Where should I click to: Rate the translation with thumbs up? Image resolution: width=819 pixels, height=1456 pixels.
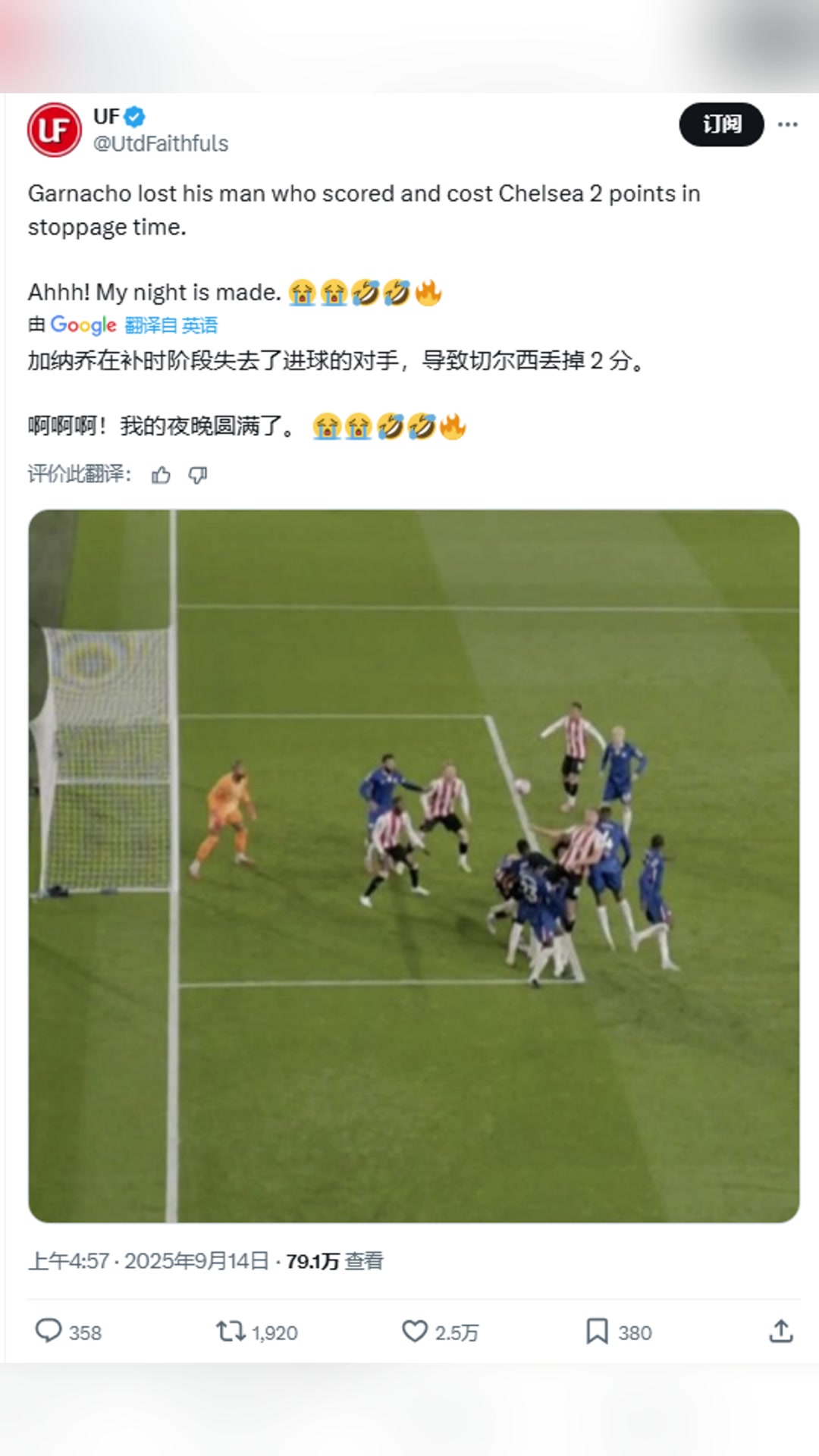tap(161, 475)
